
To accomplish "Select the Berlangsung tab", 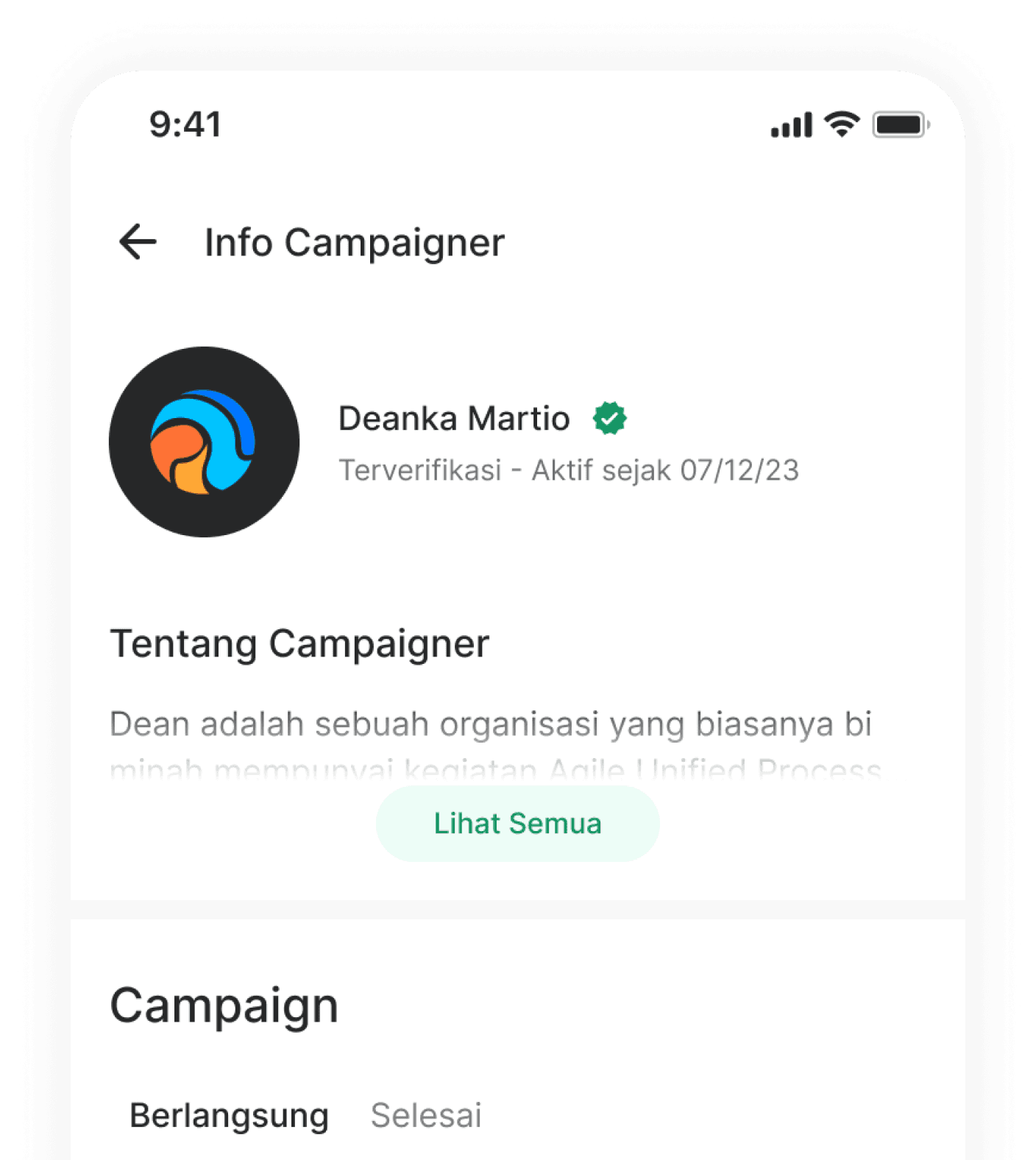I will [x=229, y=1115].
